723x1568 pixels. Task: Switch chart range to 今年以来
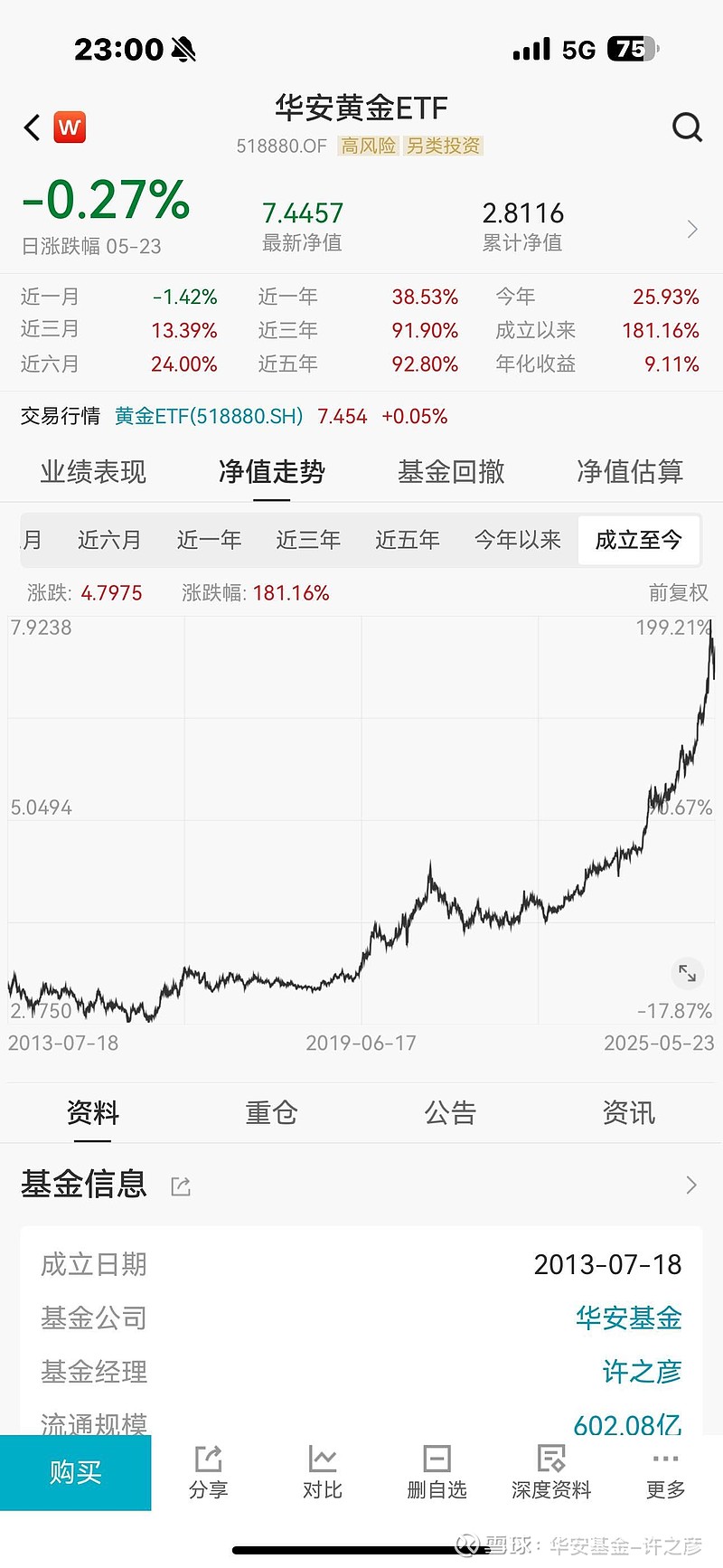pos(517,540)
